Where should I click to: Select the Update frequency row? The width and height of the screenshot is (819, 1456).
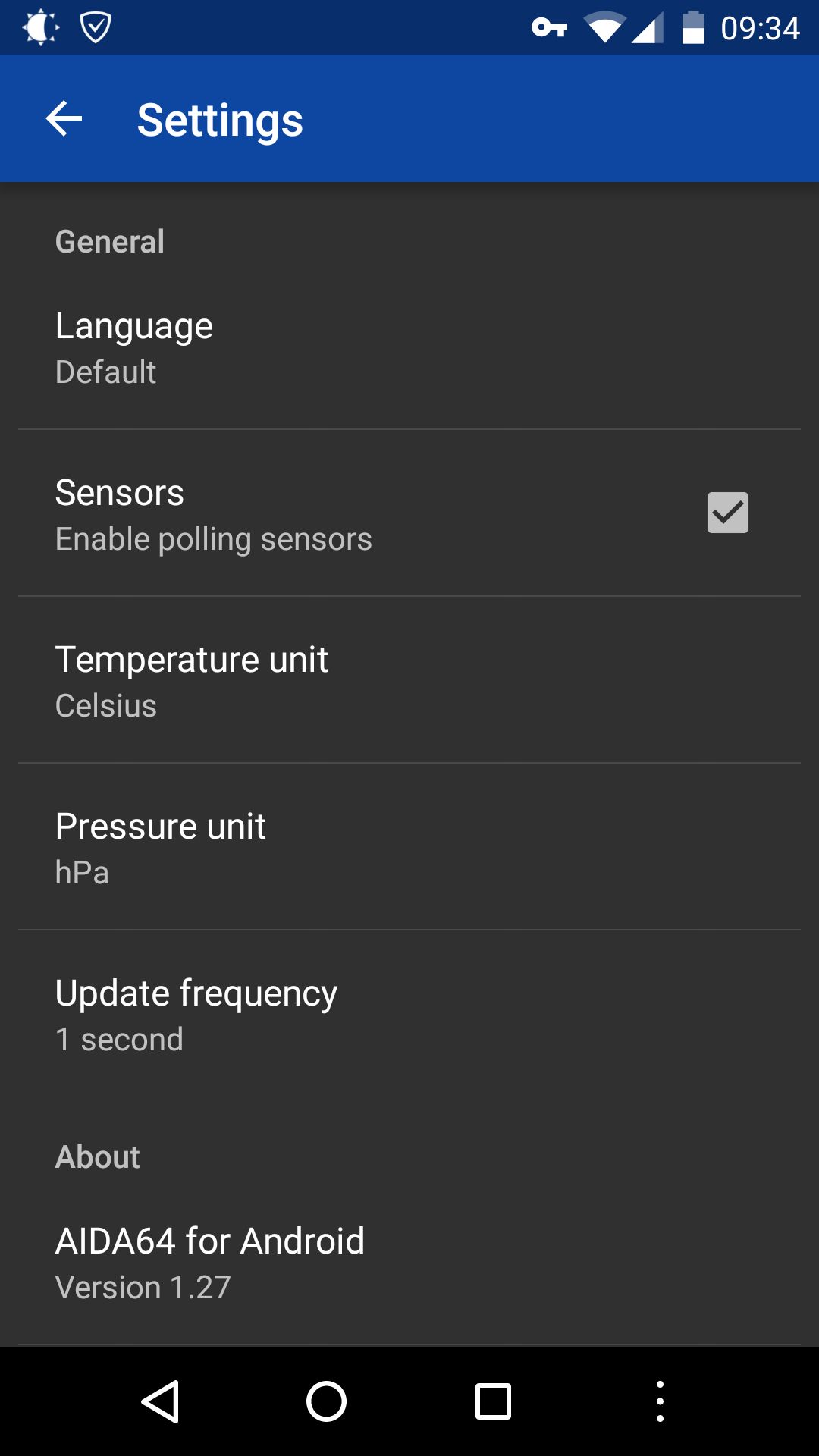pyautogui.click(x=409, y=1014)
